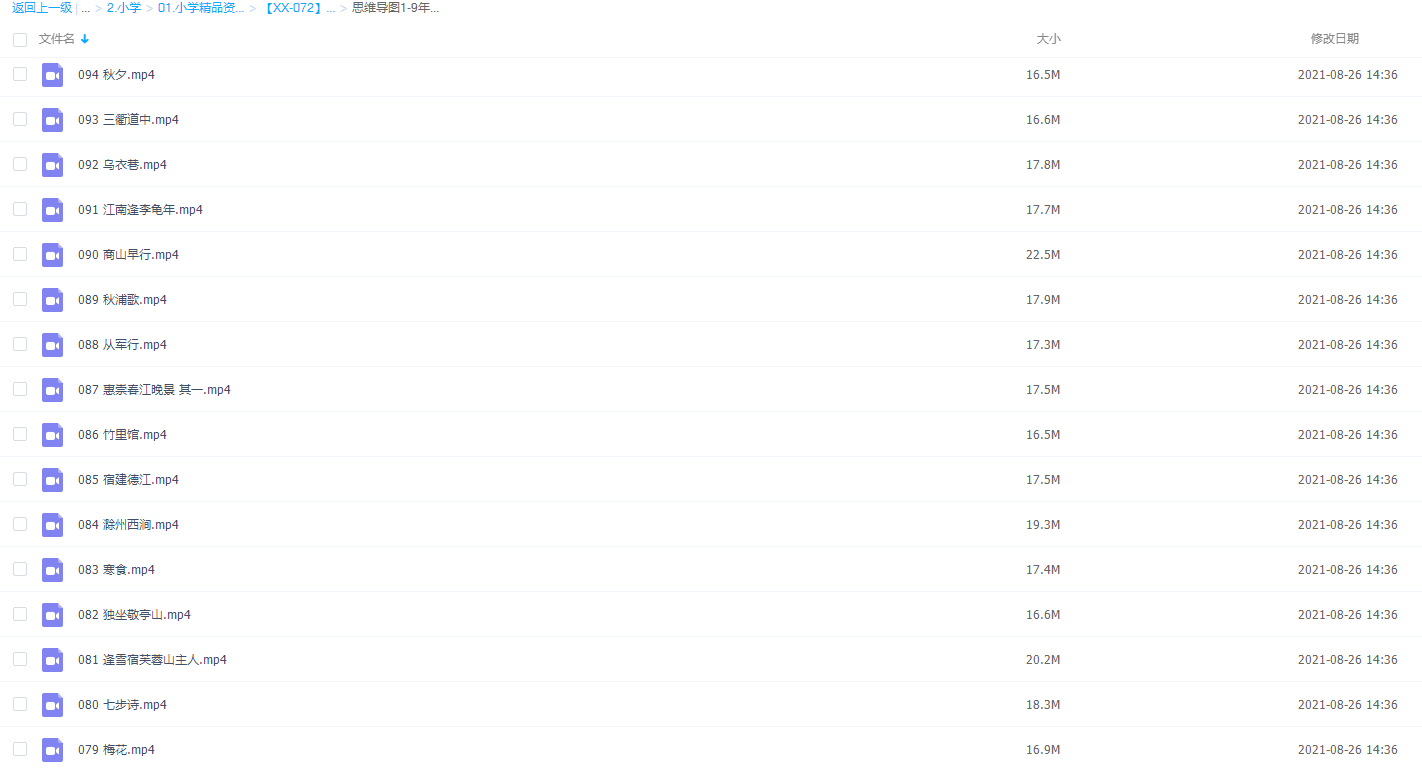Open the 2.小学 breadcrumb folder

[x=124, y=8]
